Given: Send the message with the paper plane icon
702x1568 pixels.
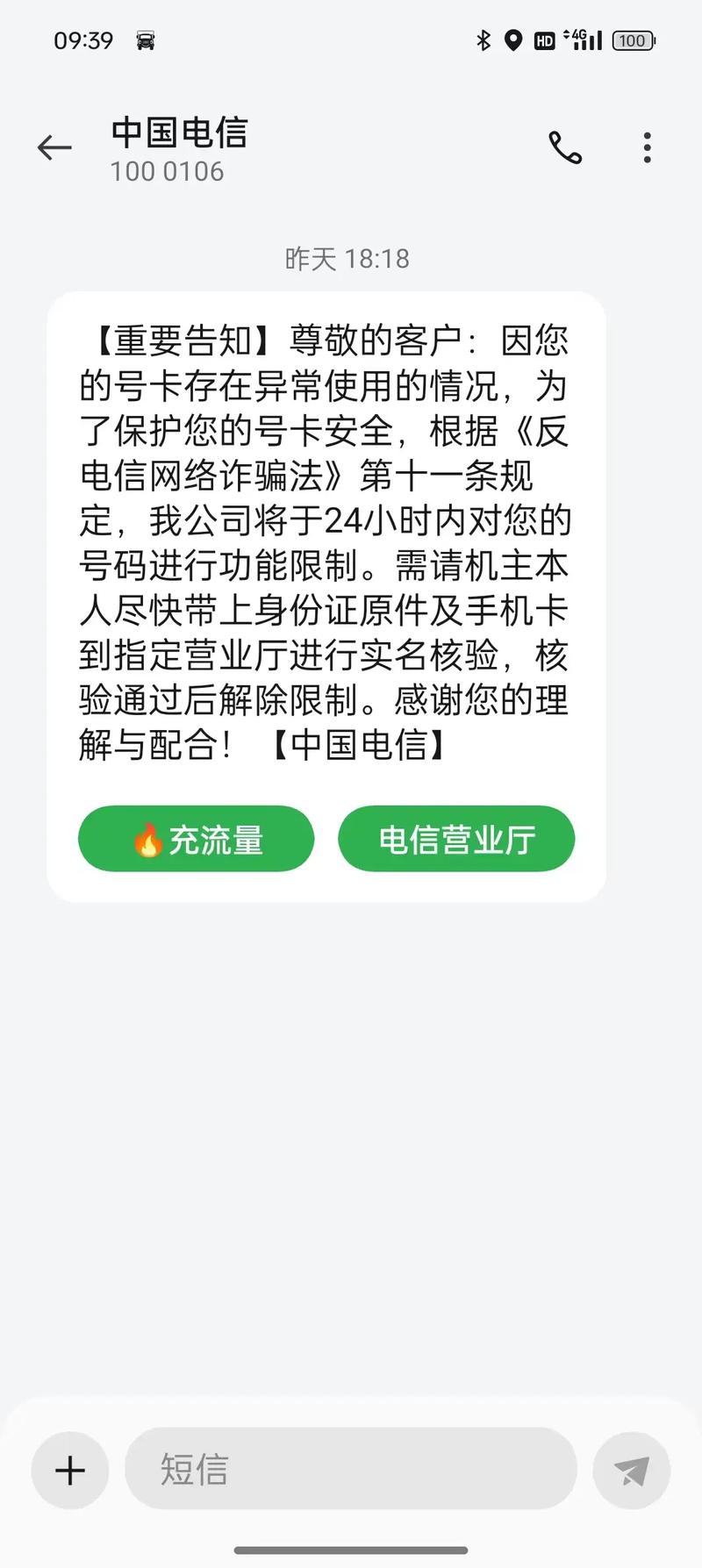Looking at the screenshot, I should [x=632, y=1470].
